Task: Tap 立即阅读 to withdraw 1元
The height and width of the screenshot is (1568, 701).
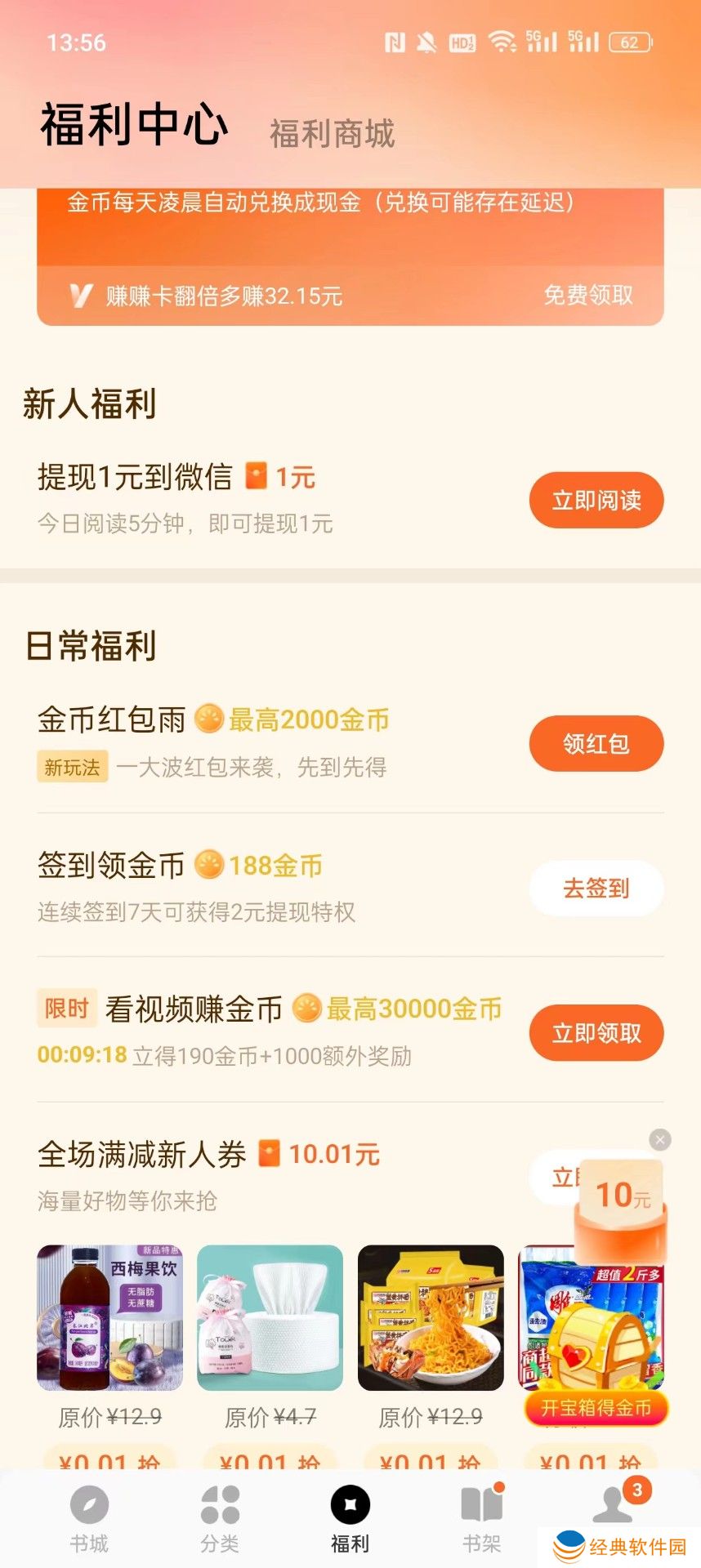Action: [x=596, y=500]
